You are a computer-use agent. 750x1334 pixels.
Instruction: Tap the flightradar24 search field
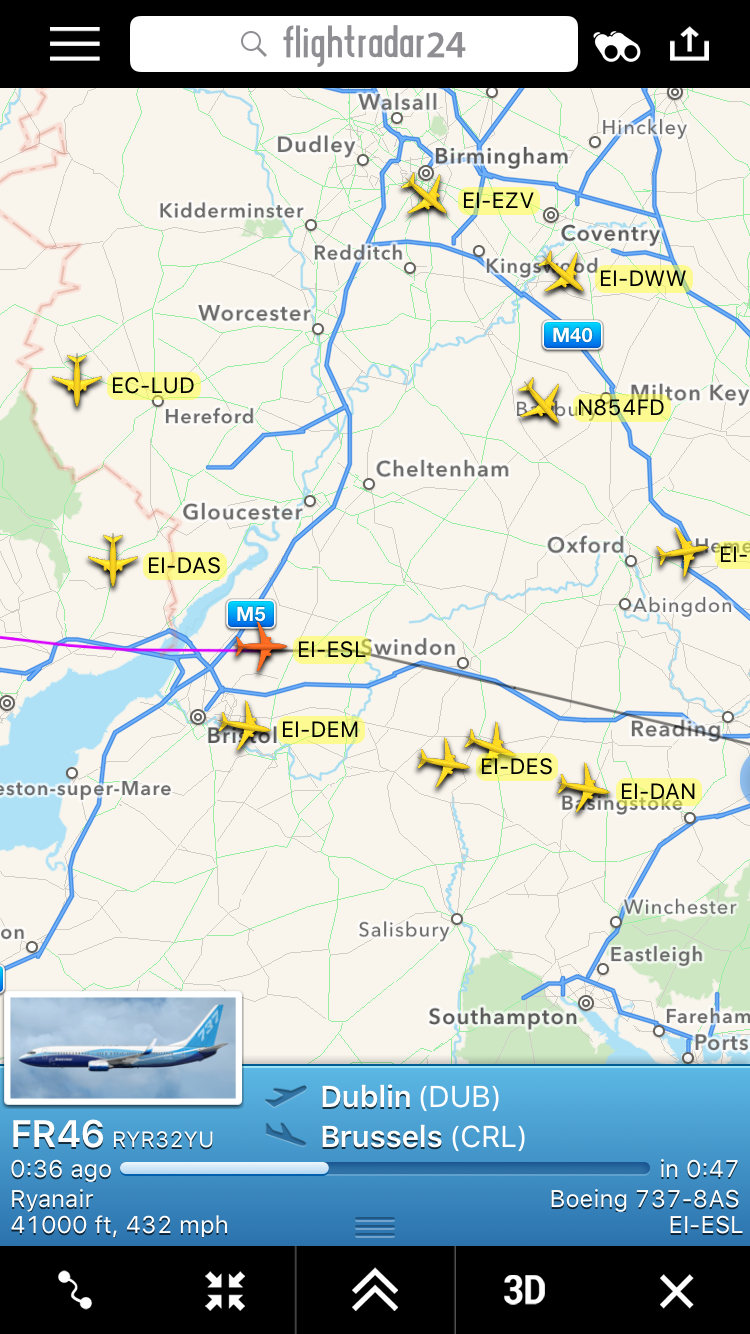354,45
